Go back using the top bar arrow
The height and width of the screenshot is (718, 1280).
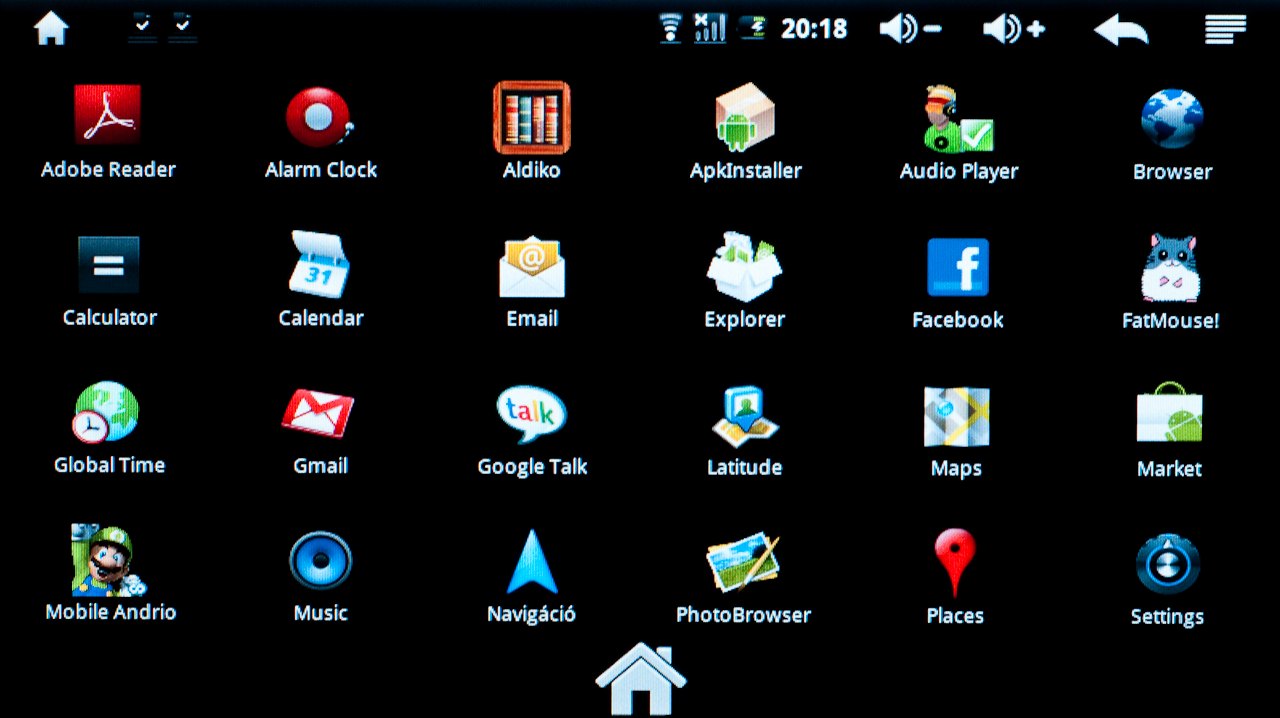tap(1121, 30)
